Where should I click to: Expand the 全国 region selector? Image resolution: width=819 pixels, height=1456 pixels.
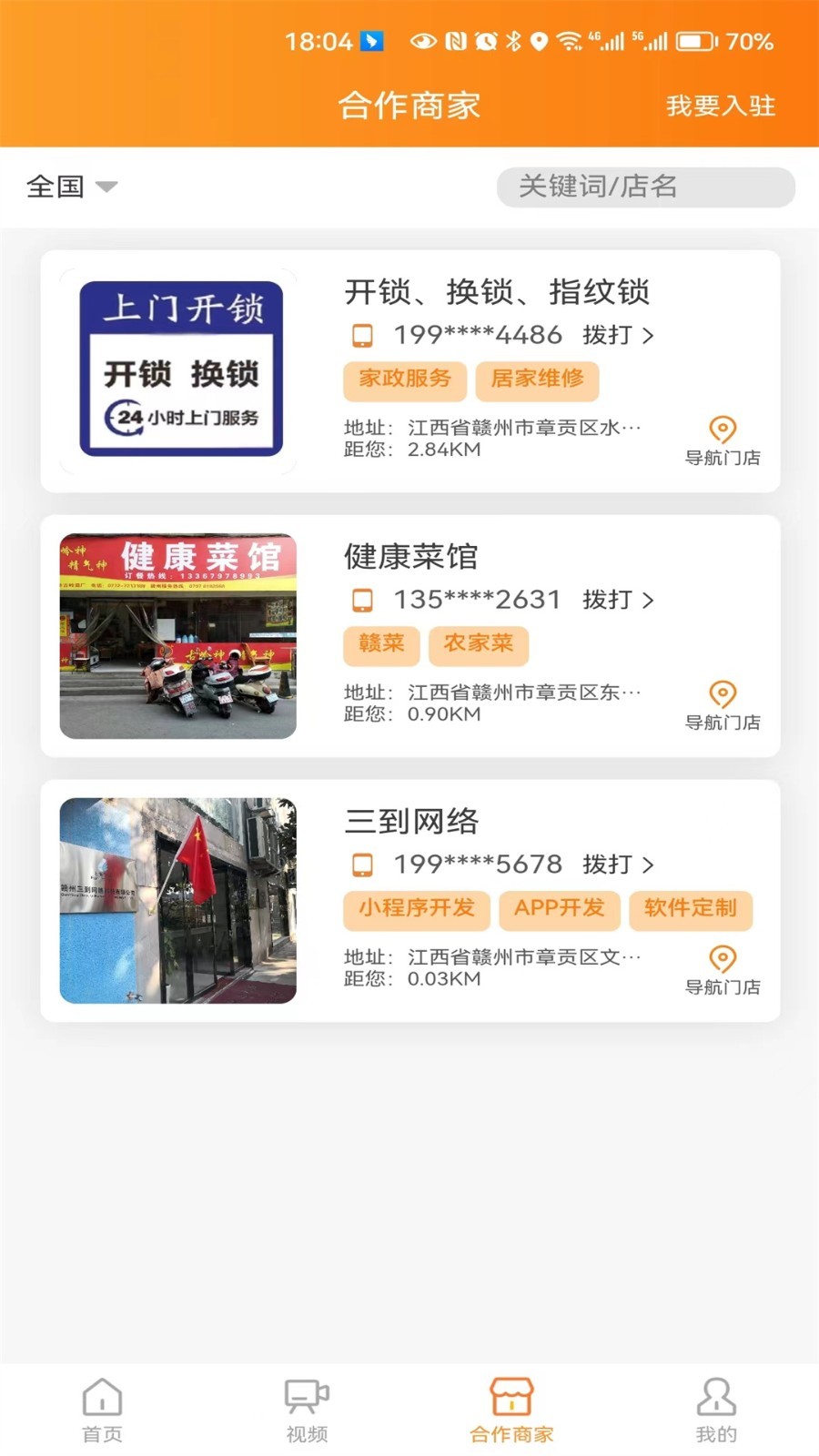tap(73, 187)
